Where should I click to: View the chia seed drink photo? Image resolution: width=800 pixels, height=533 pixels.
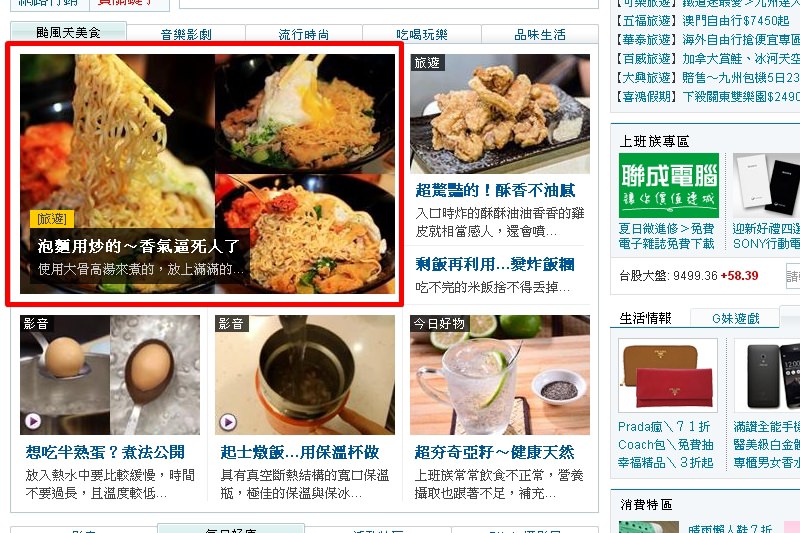click(499, 375)
